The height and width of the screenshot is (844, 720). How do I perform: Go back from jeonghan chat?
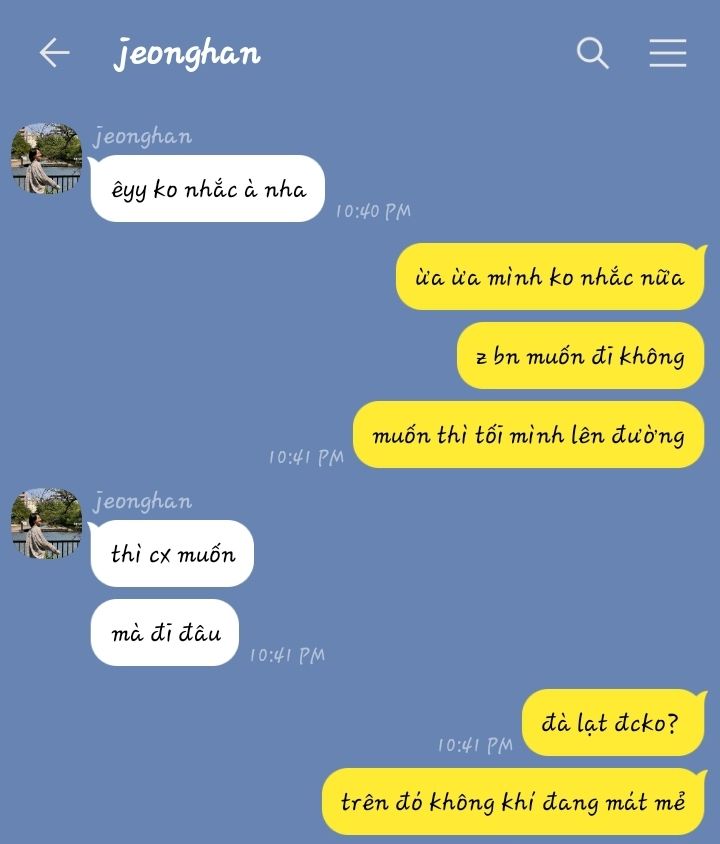click(x=54, y=53)
